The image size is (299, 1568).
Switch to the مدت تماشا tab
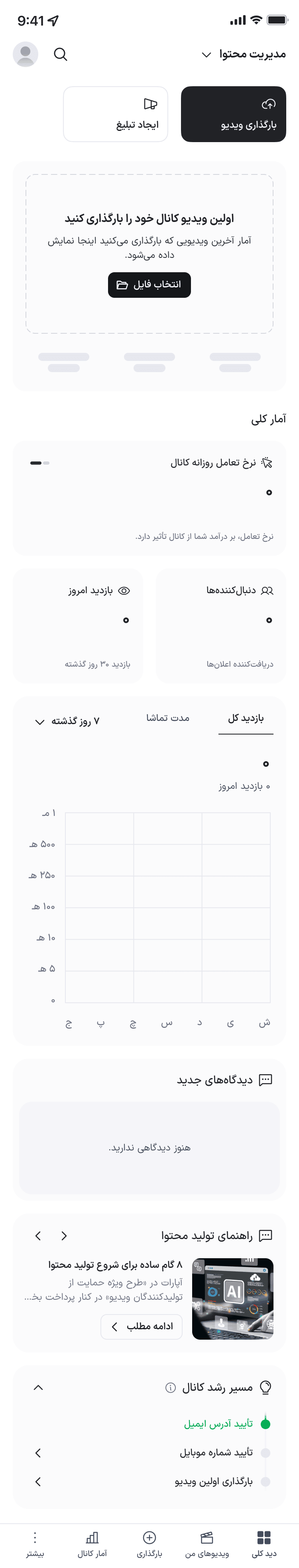point(168,718)
